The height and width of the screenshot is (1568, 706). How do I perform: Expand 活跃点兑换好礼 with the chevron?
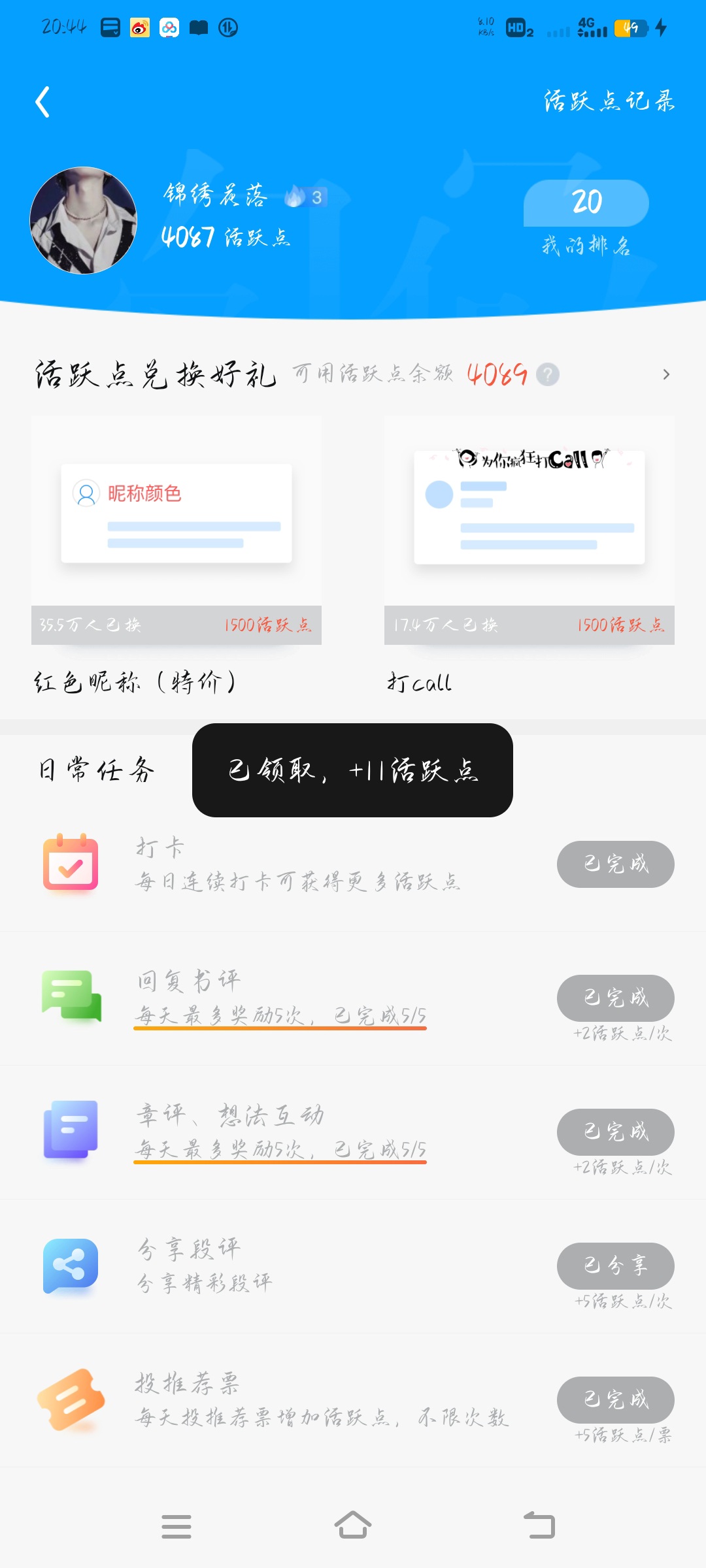click(666, 374)
